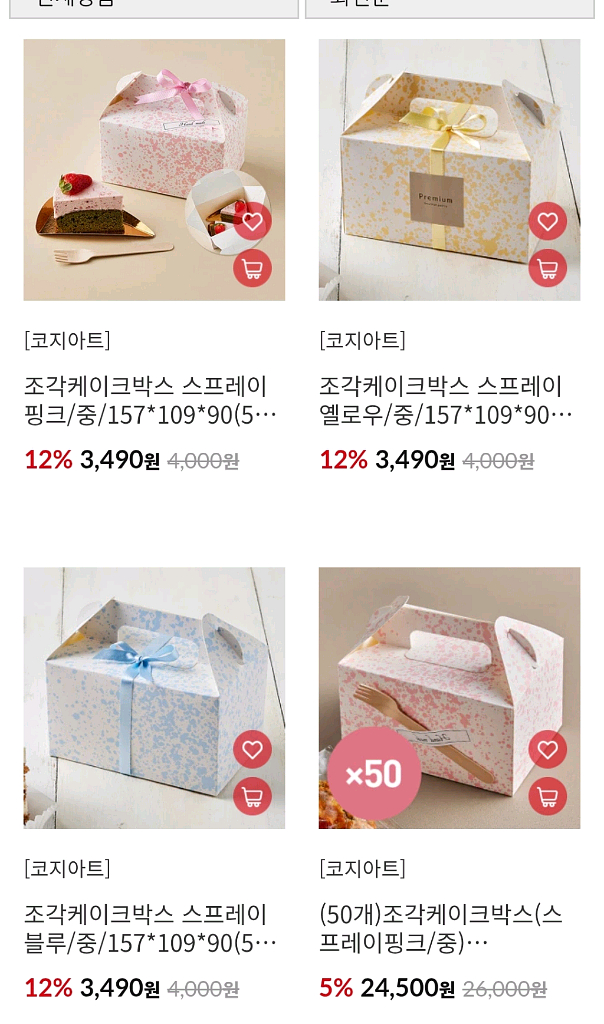This screenshot has height=1024, width=604.
Task: View the 50-pack 스프레이핑크 cake box product
Action: pos(441,928)
